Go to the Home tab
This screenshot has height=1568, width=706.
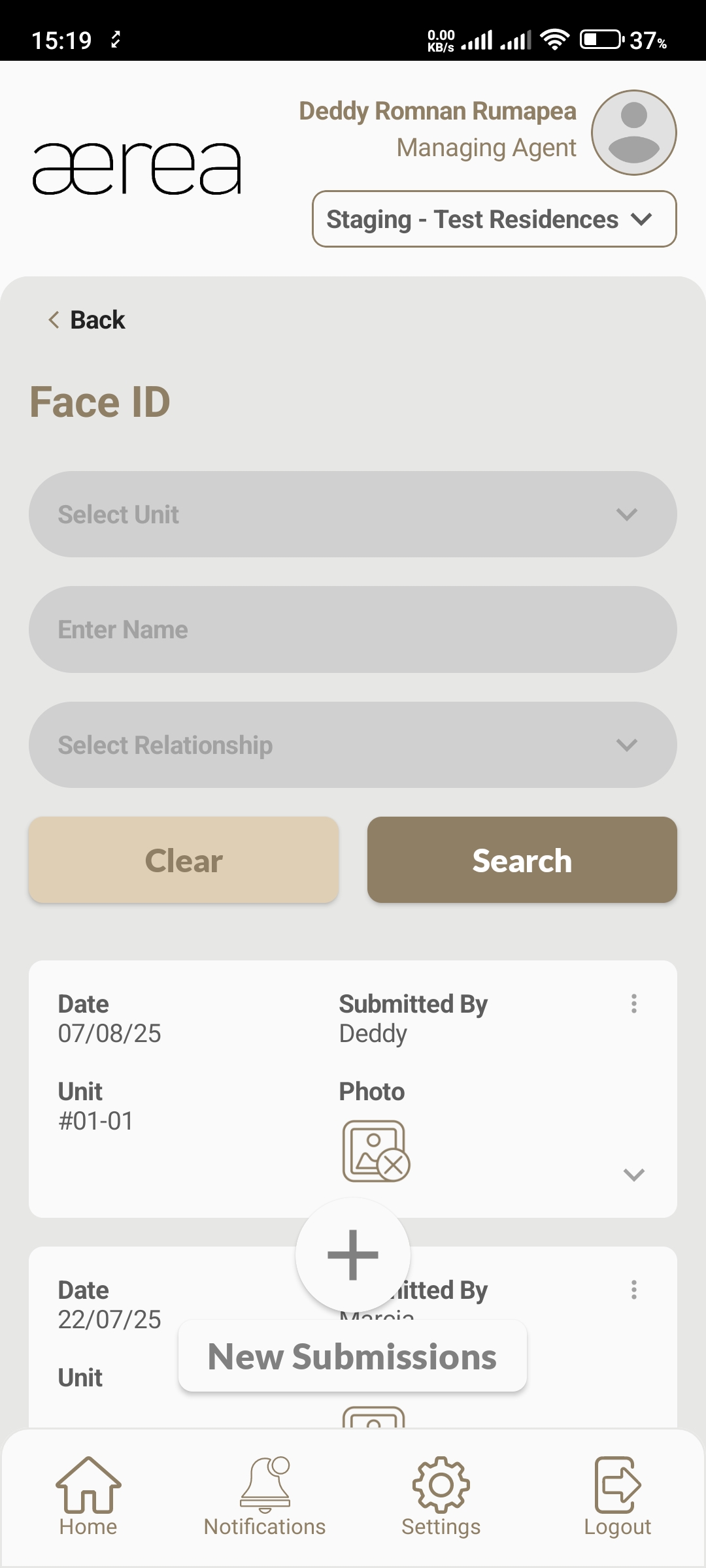coord(88,1496)
